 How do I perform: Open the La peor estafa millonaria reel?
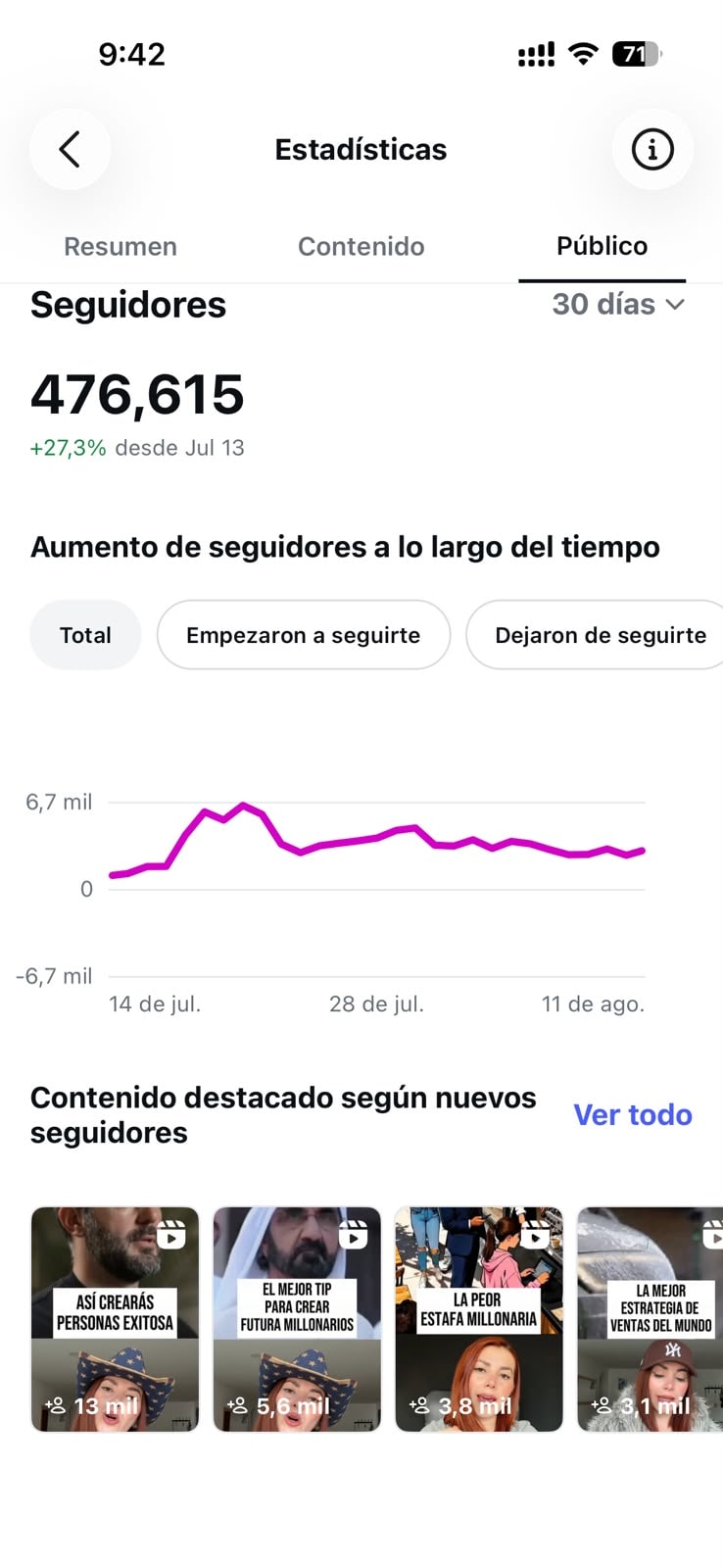(x=479, y=1319)
